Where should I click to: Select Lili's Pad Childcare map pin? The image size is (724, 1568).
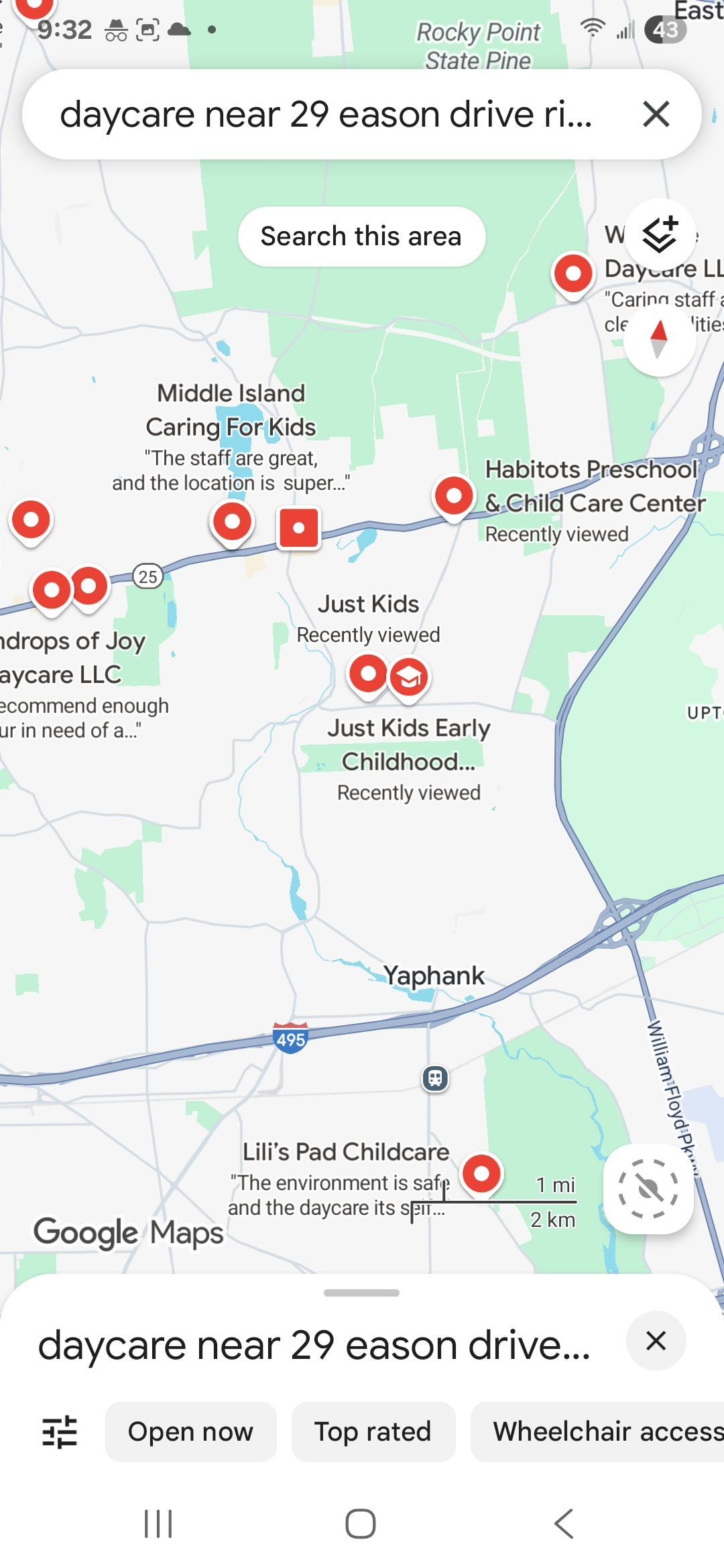(x=481, y=1174)
